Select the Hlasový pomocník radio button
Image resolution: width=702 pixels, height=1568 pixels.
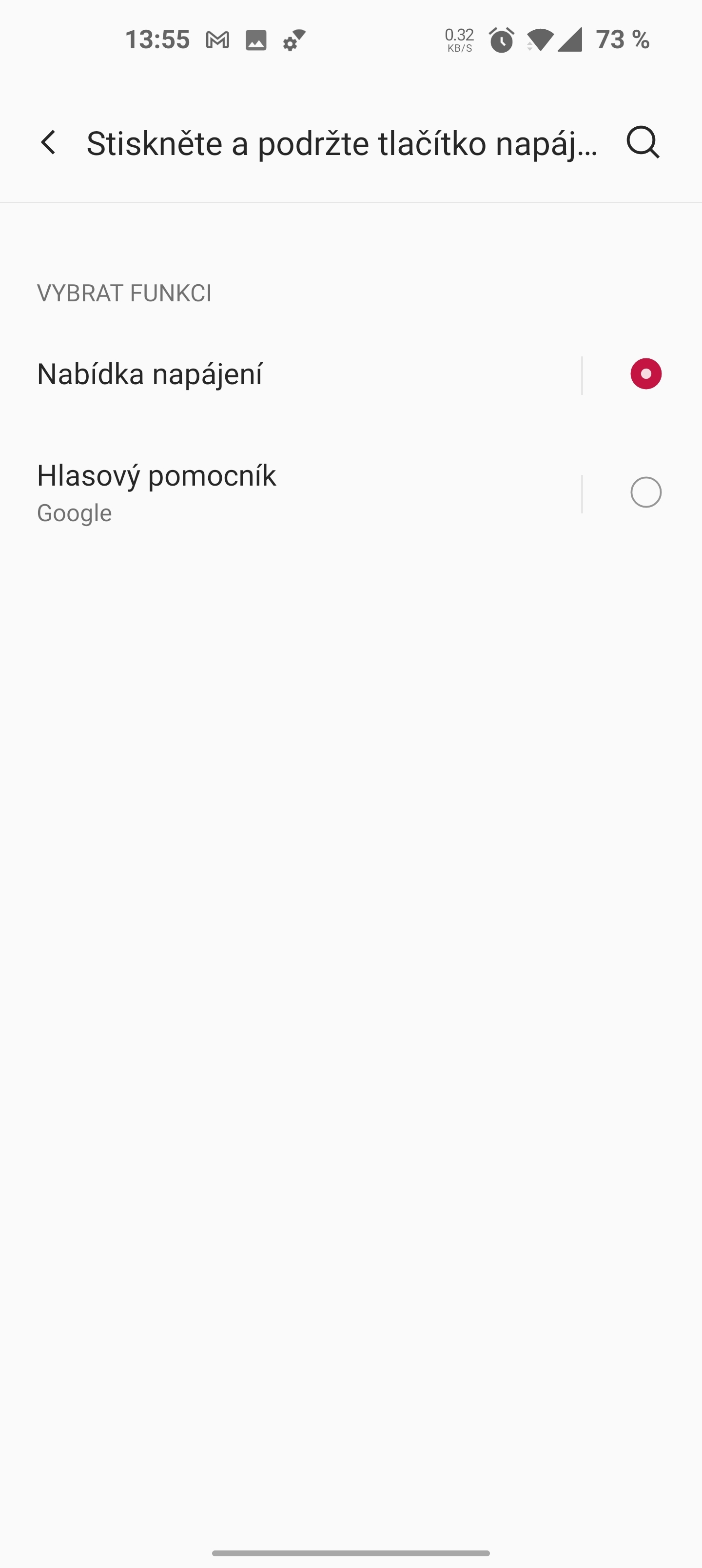coord(645,492)
